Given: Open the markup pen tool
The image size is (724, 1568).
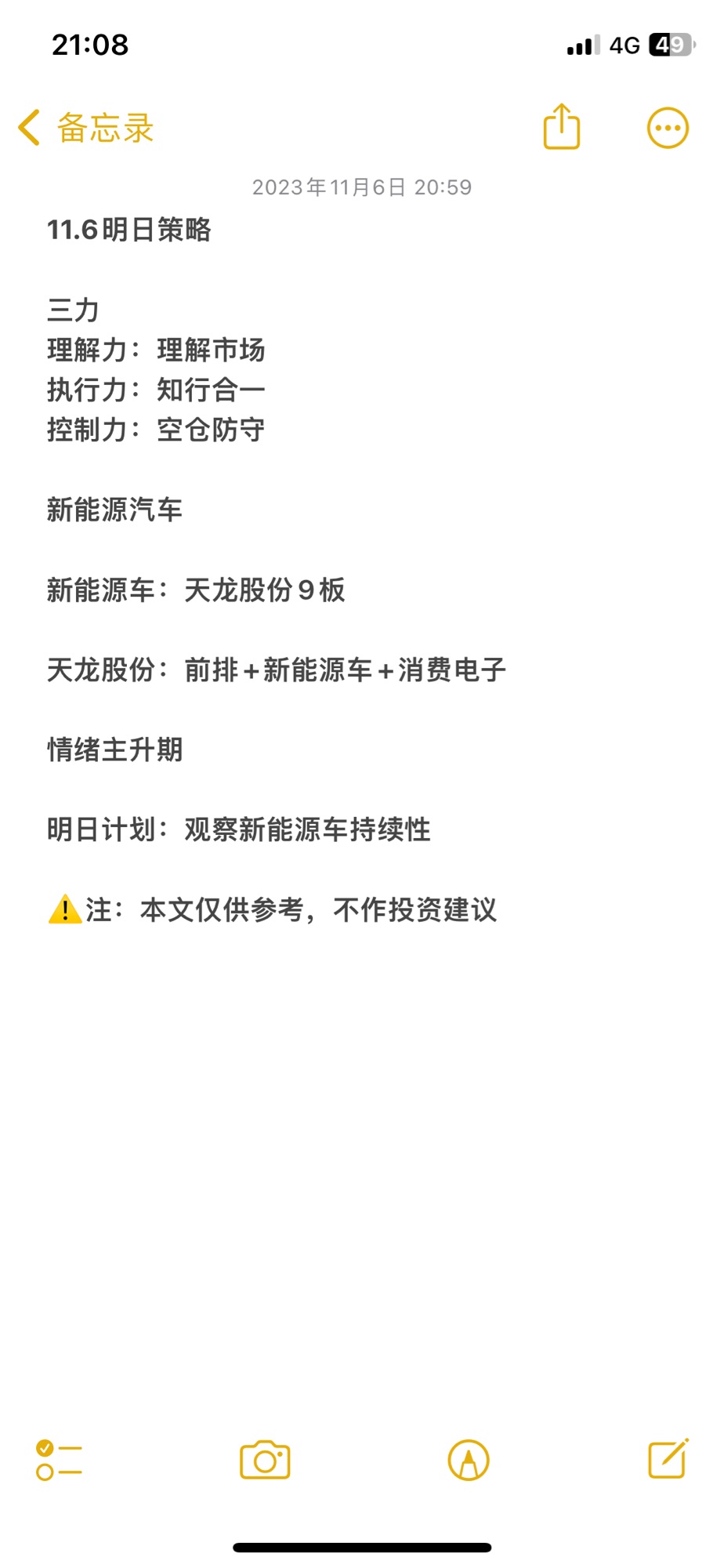Looking at the screenshot, I should (469, 1460).
